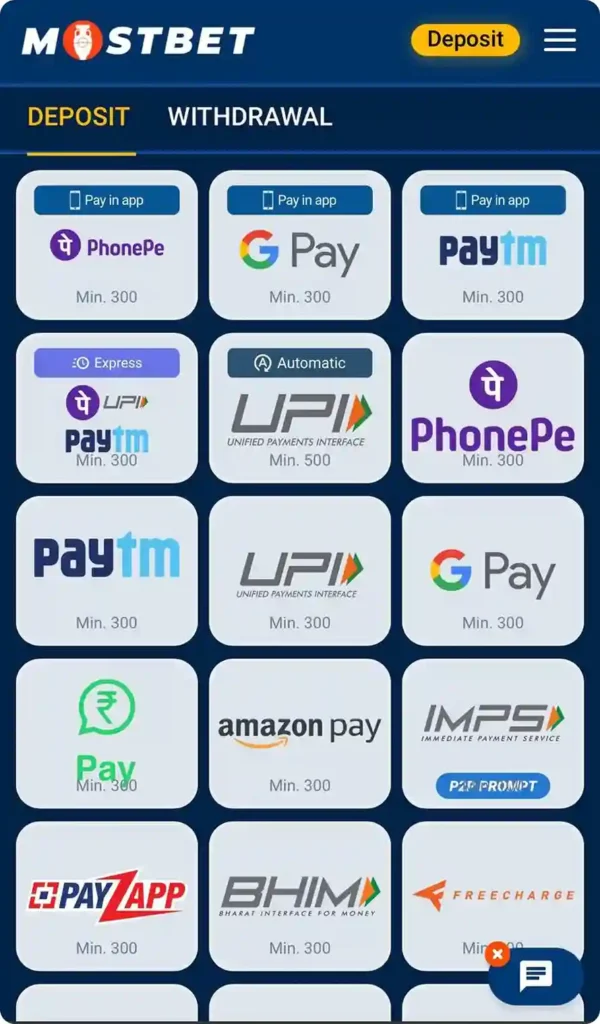Screen dimensions: 600x1024
Task: Select Automatic UPI with Min. 500
Action: point(300,408)
